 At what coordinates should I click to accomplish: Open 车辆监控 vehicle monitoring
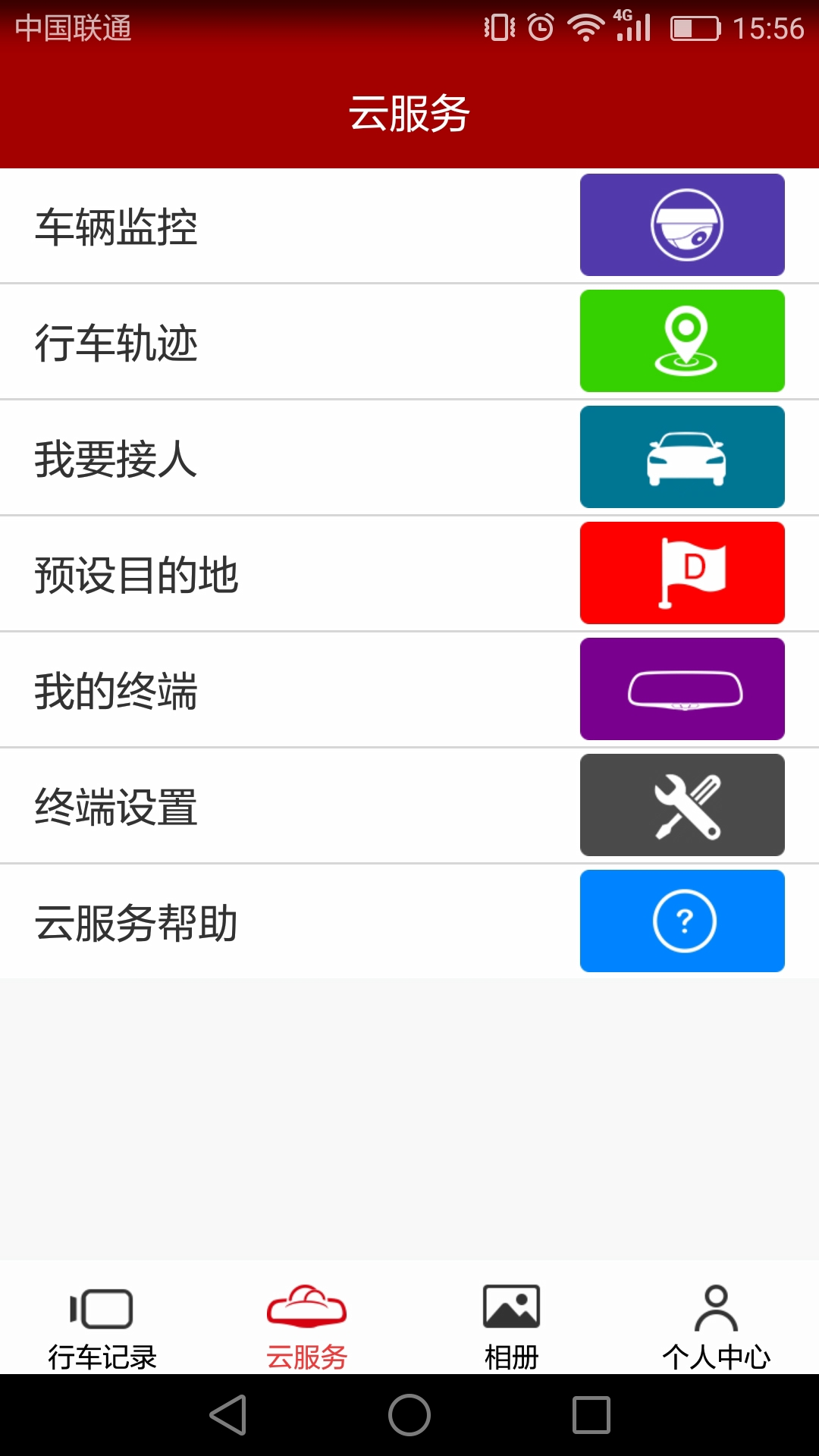pos(409,226)
